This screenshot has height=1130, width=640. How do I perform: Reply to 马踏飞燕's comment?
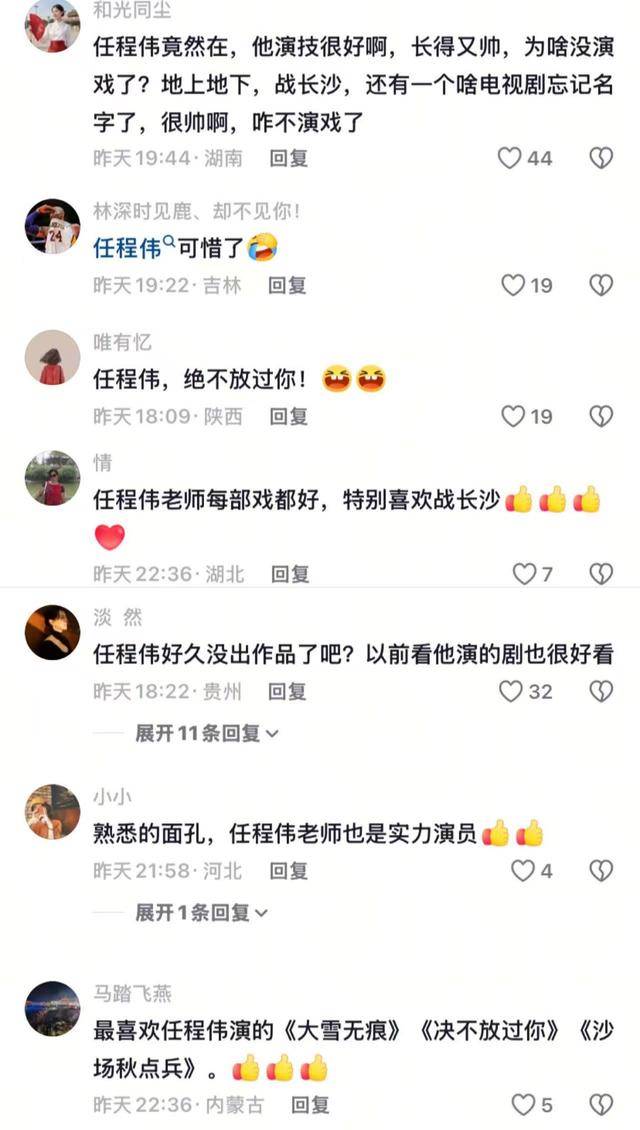310,1104
